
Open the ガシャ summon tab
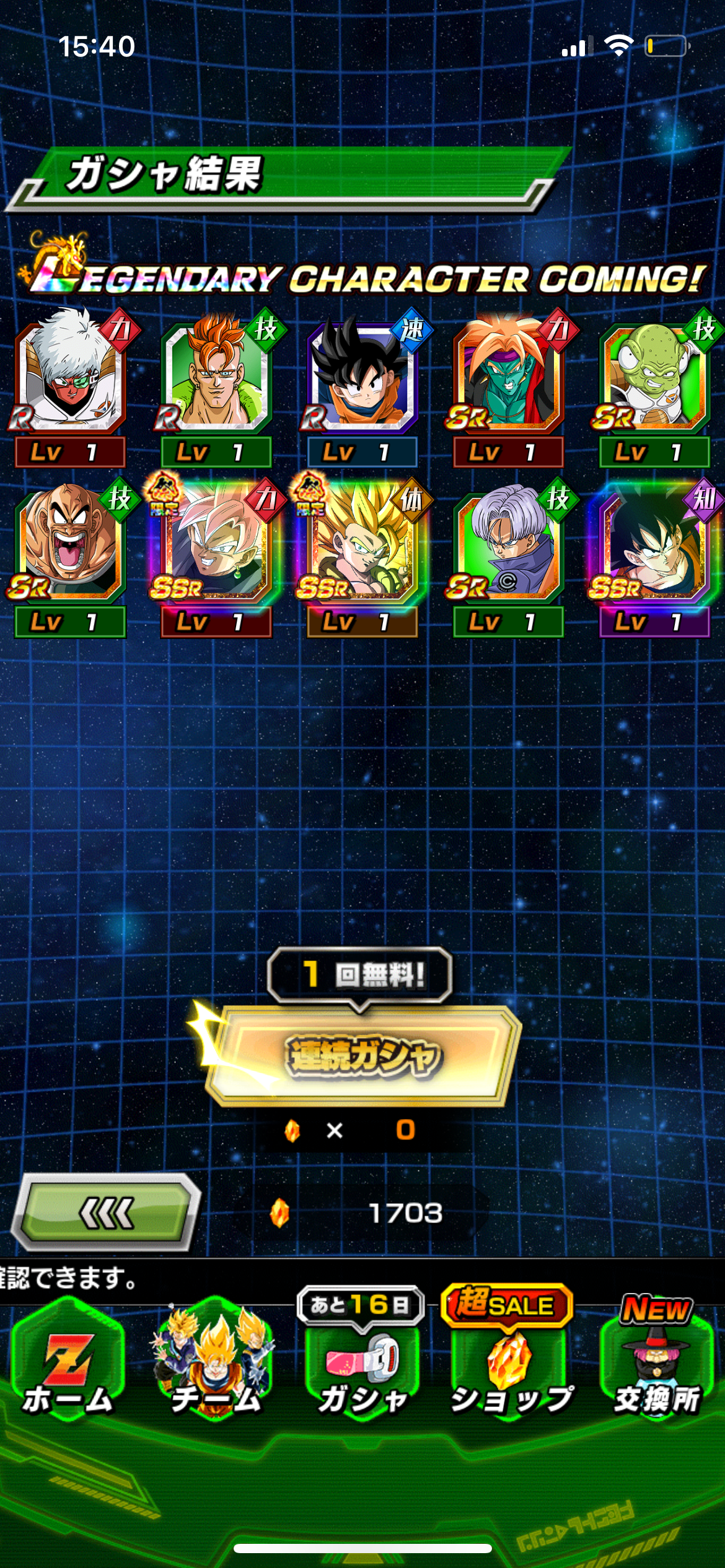[362, 1362]
